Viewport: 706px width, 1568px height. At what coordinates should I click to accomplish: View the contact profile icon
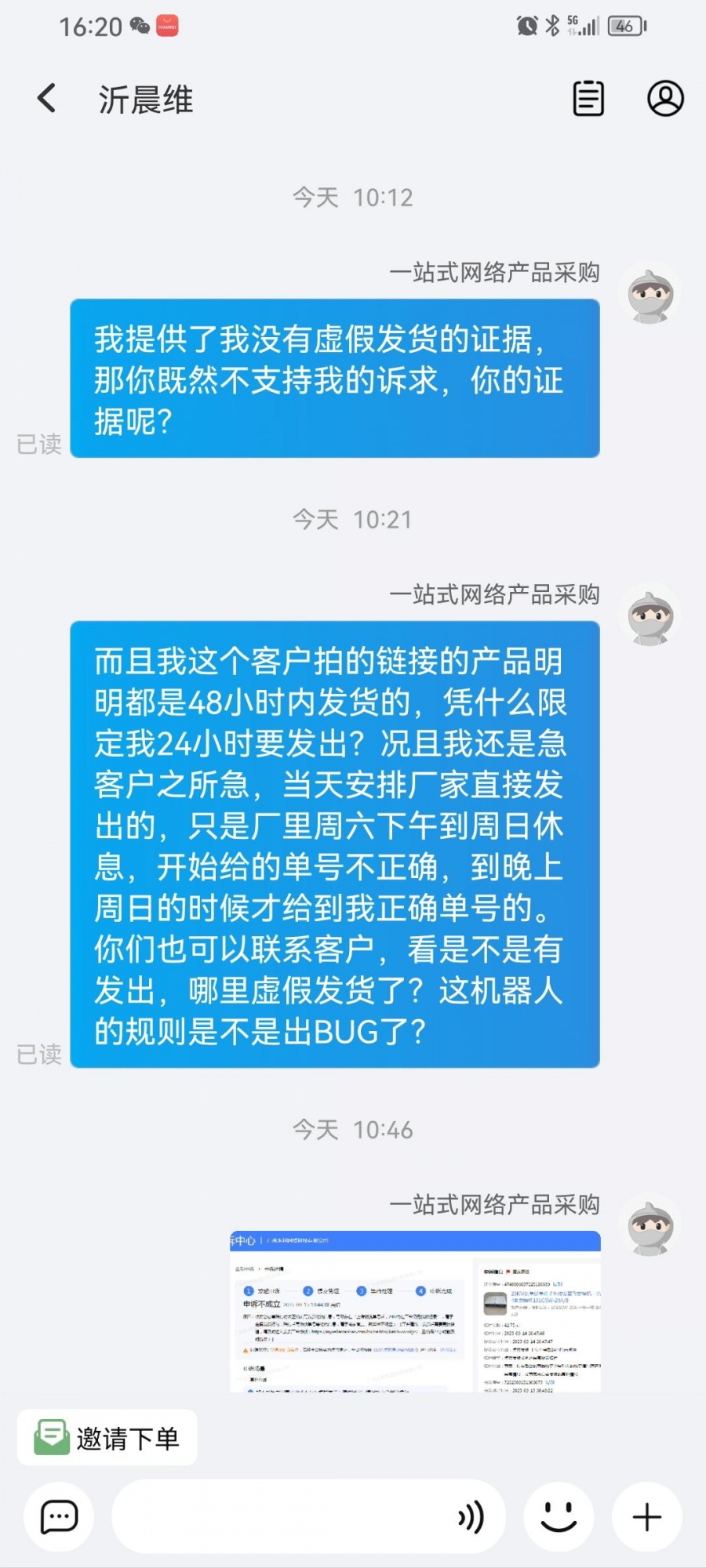point(665,99)
